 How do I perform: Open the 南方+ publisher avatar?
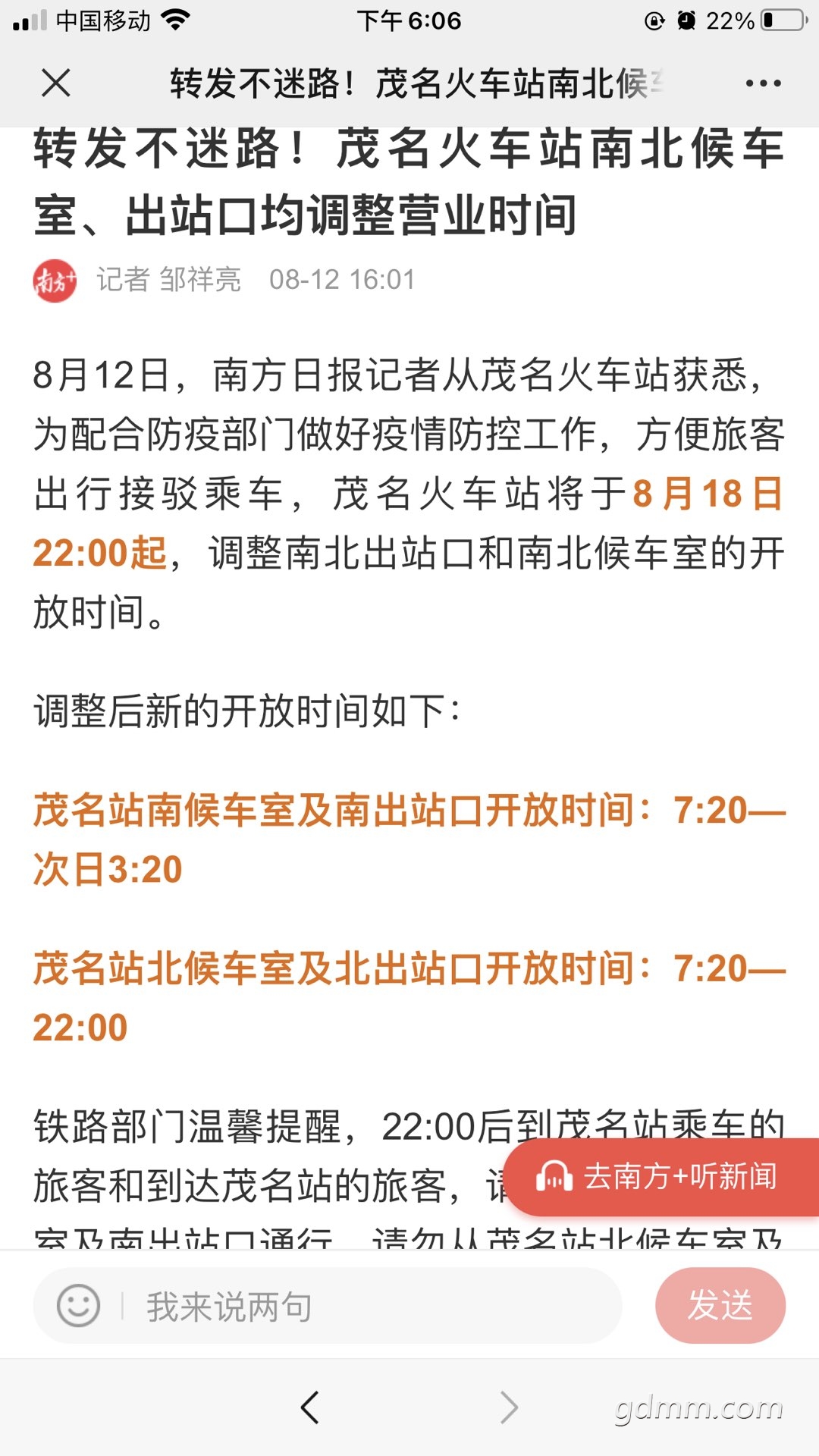coord(55,281)
